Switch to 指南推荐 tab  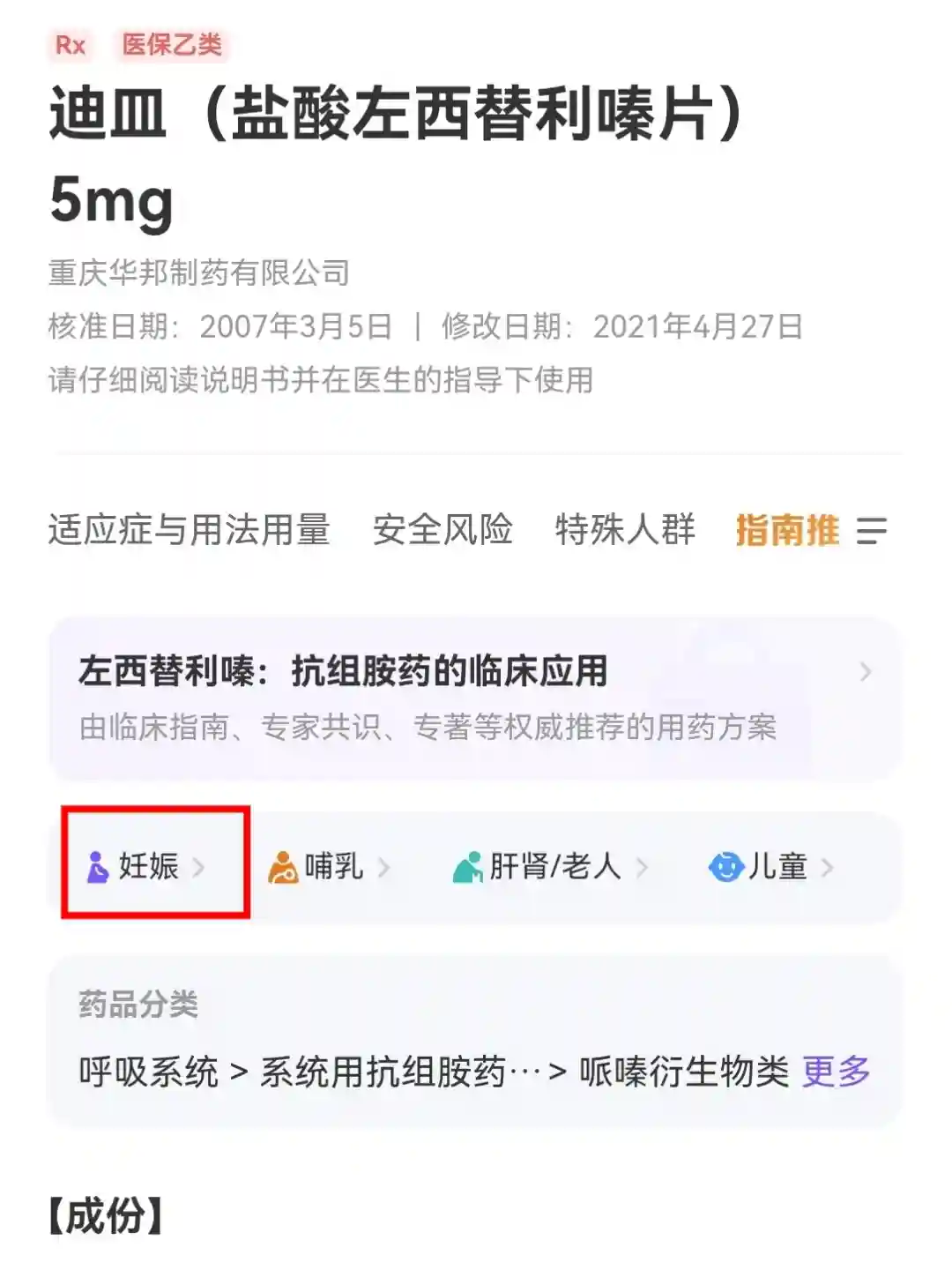click(x=786, y=530)
